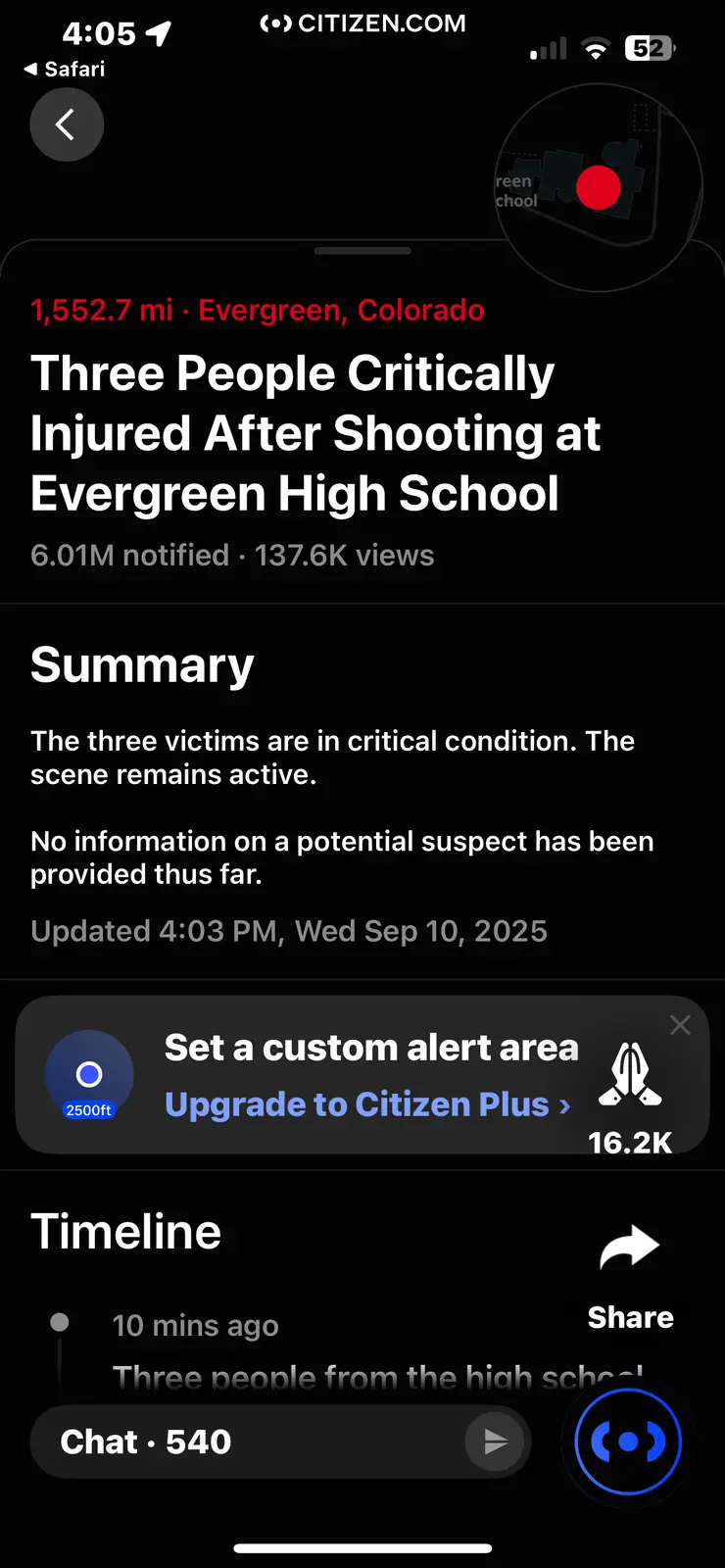React with the praying hands icon
The height and width of the screenshot is (1568, 725).
pyautogui.click(x=630, y=1076)
